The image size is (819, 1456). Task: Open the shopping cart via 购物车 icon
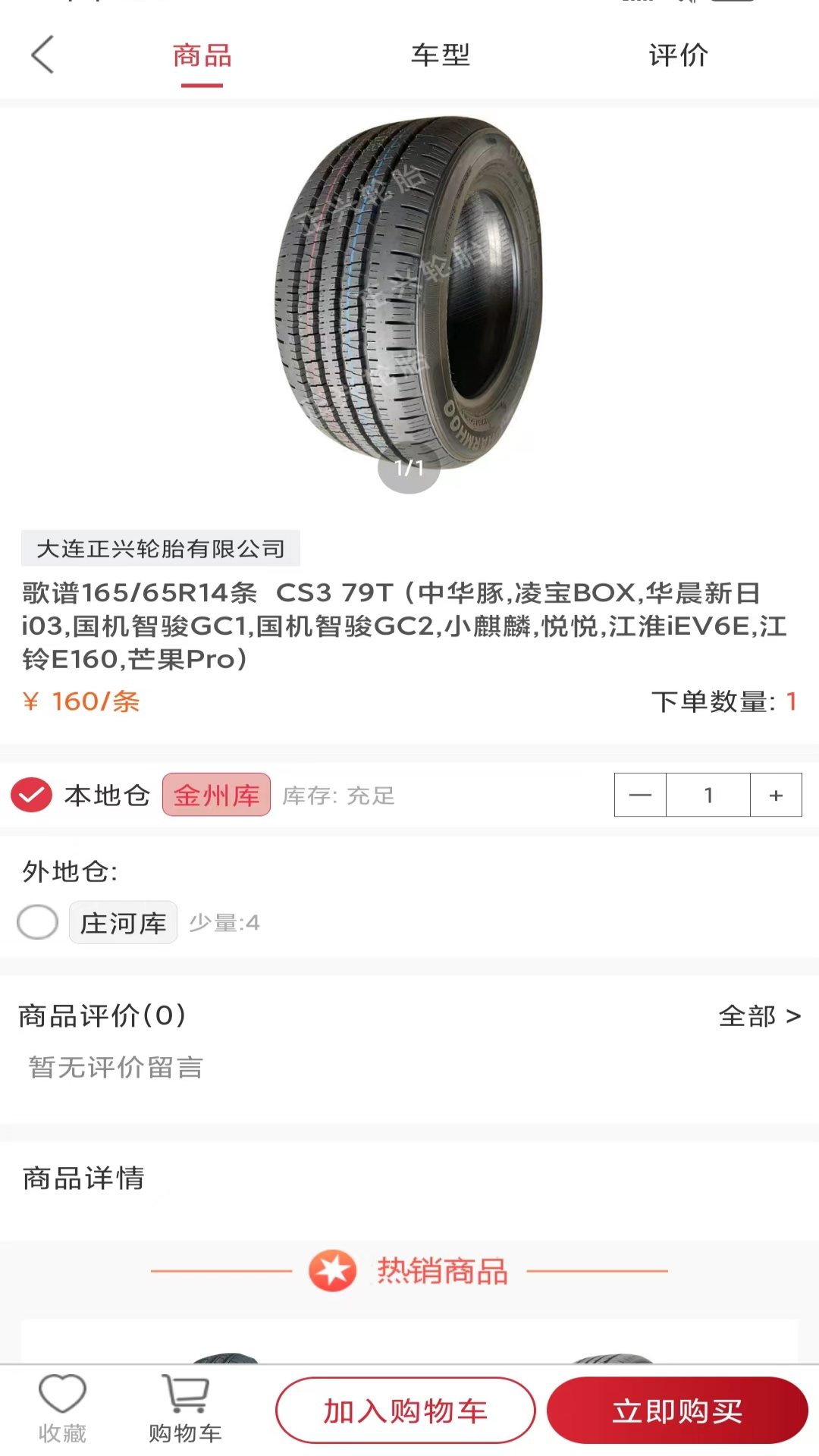[186, 1404]
